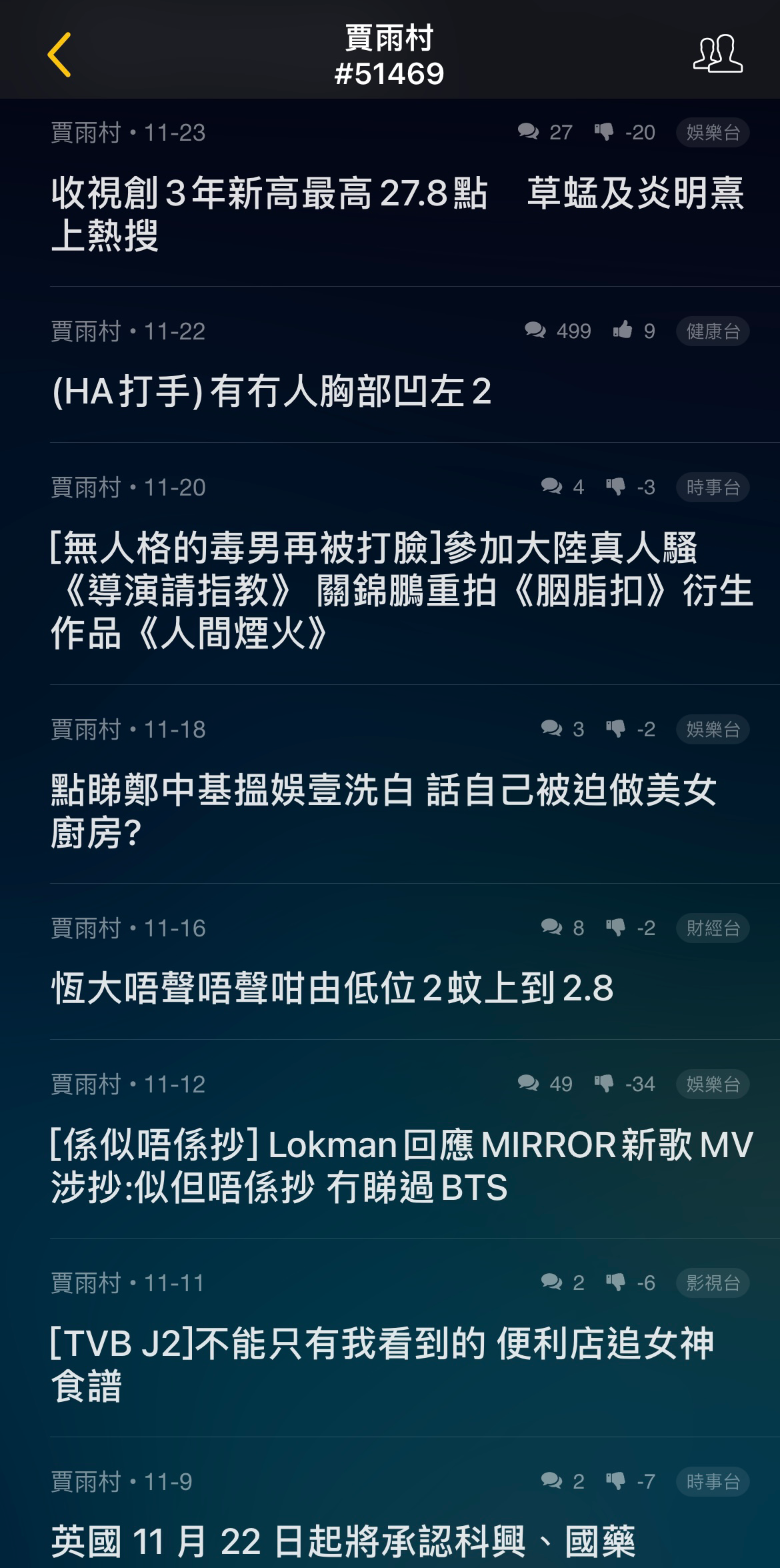This screenshot has height=1568, width=780.
Task: Open thread about 關錦鵬重拍《胭脂扣》
Action: point(402,590)
